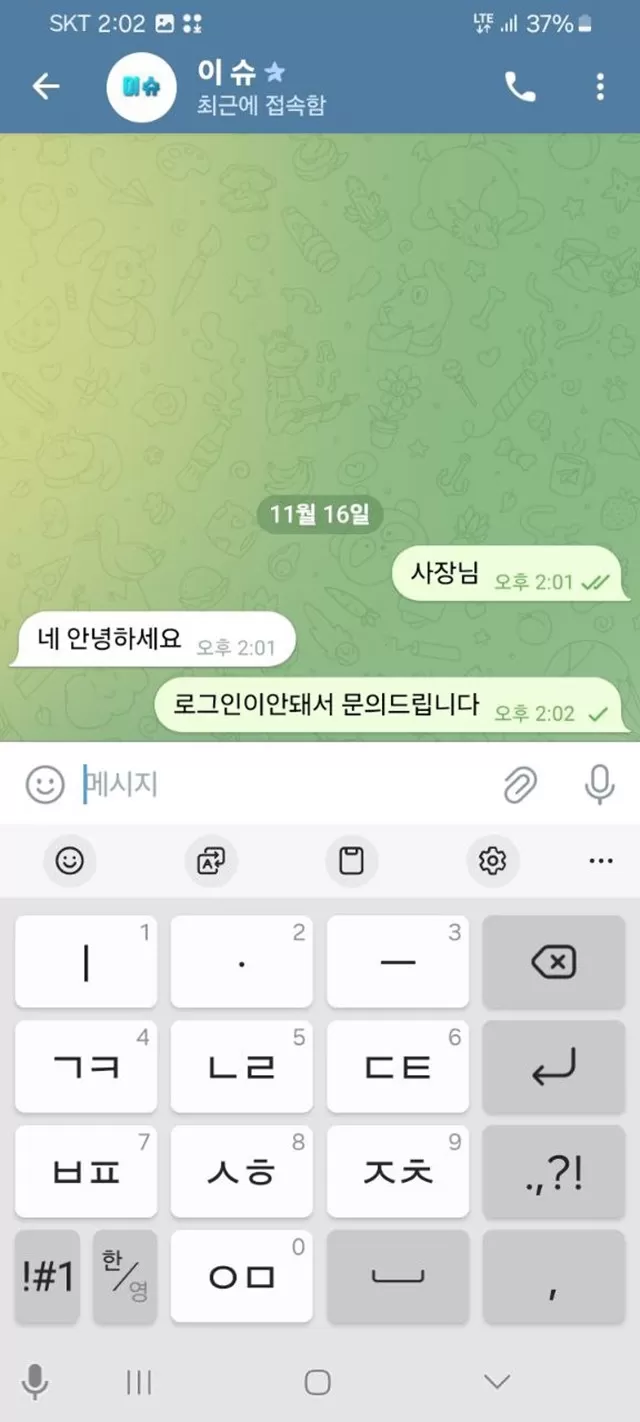The width and height of the screenshot is (640, 1422).
Task: Tap the backspace key
Action: click(553, 963)
